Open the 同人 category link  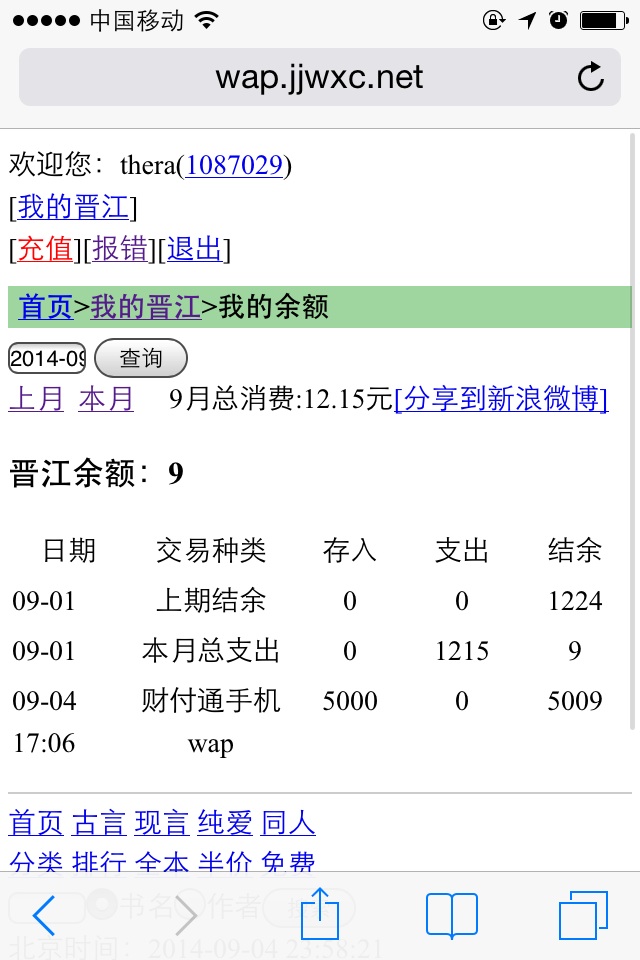coord(288,823)
